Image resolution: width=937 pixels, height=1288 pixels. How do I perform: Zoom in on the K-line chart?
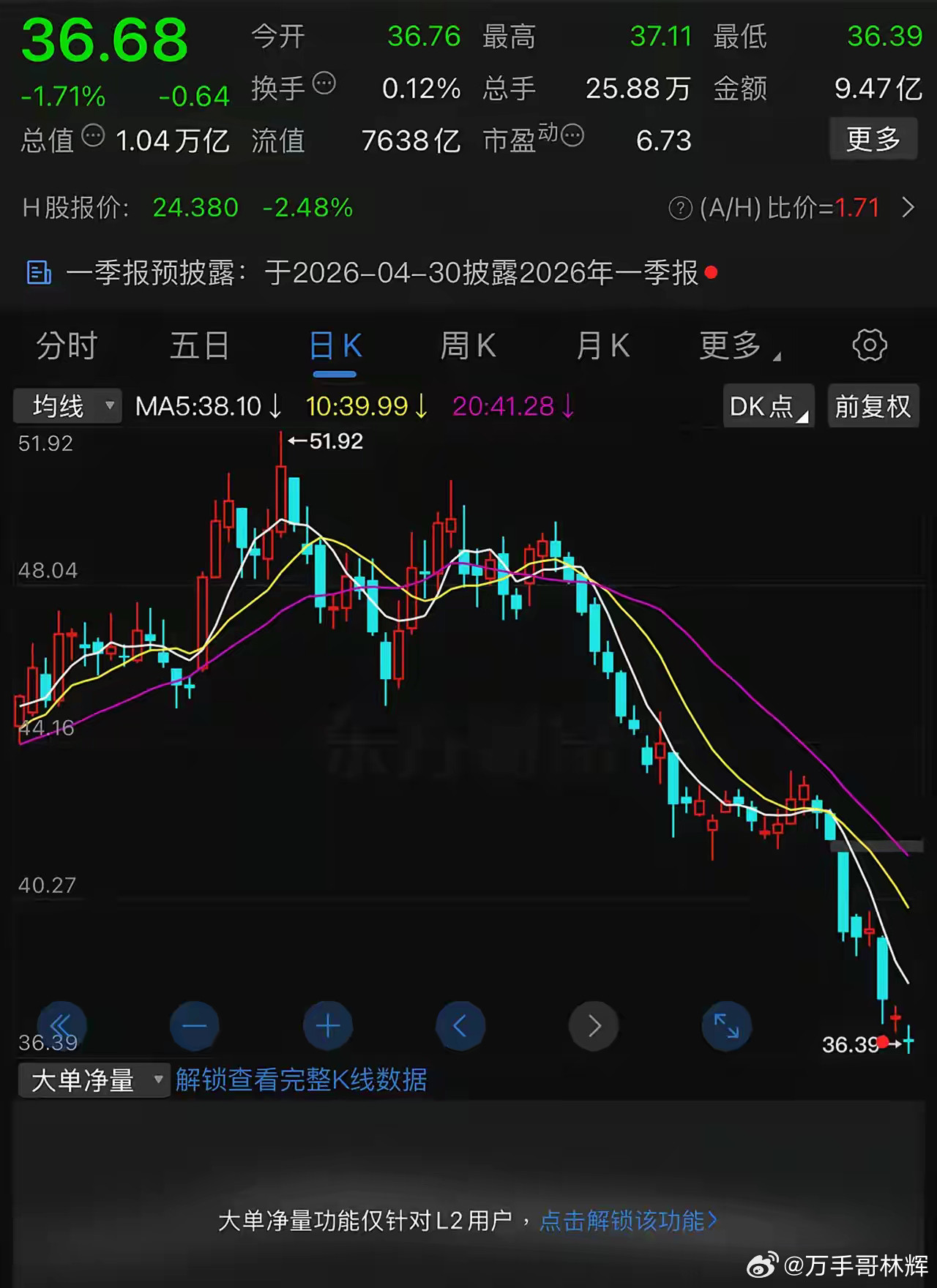click(x=327, y=1025)
